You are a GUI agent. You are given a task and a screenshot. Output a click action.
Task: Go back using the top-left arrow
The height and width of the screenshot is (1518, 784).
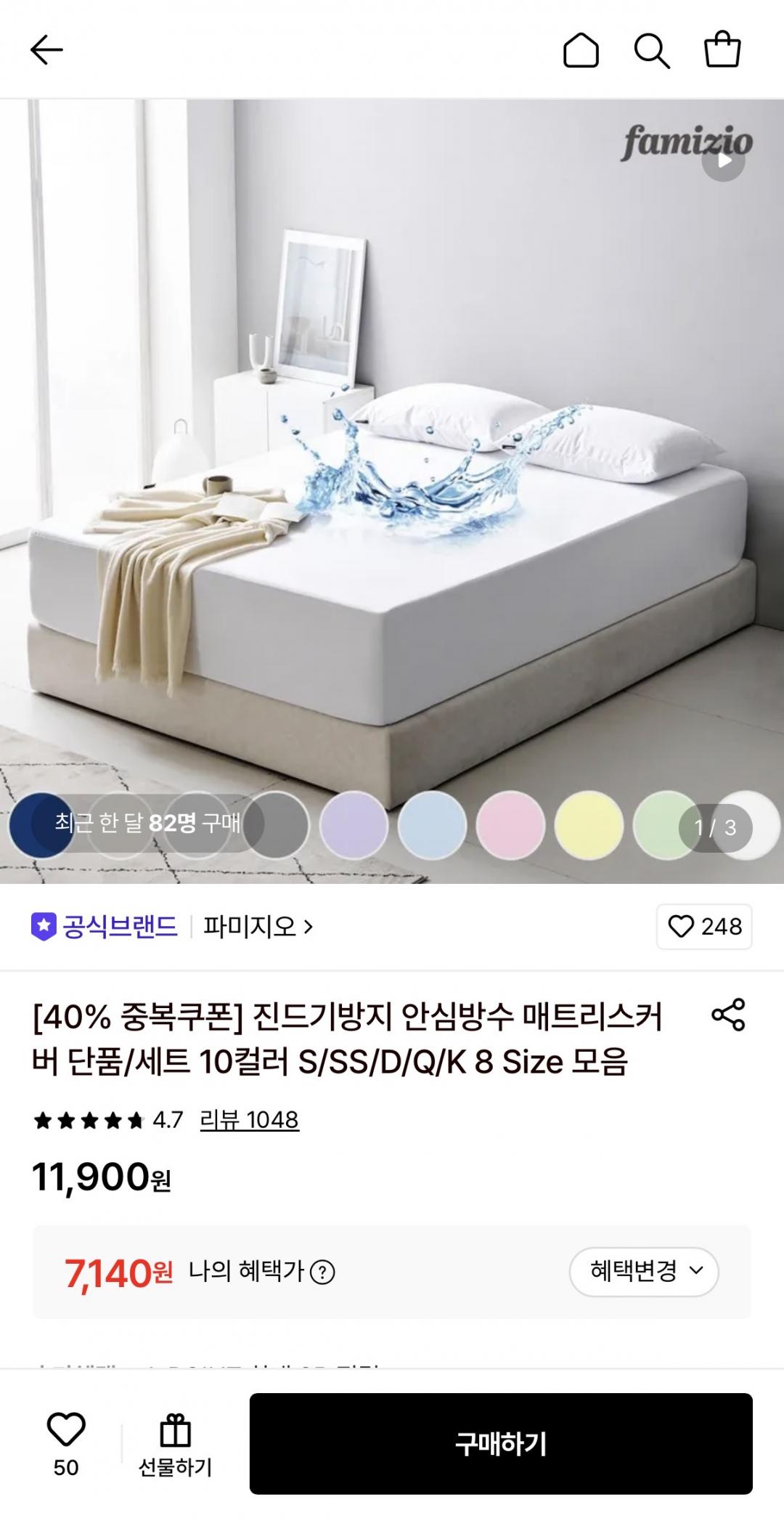coord(47,50)
